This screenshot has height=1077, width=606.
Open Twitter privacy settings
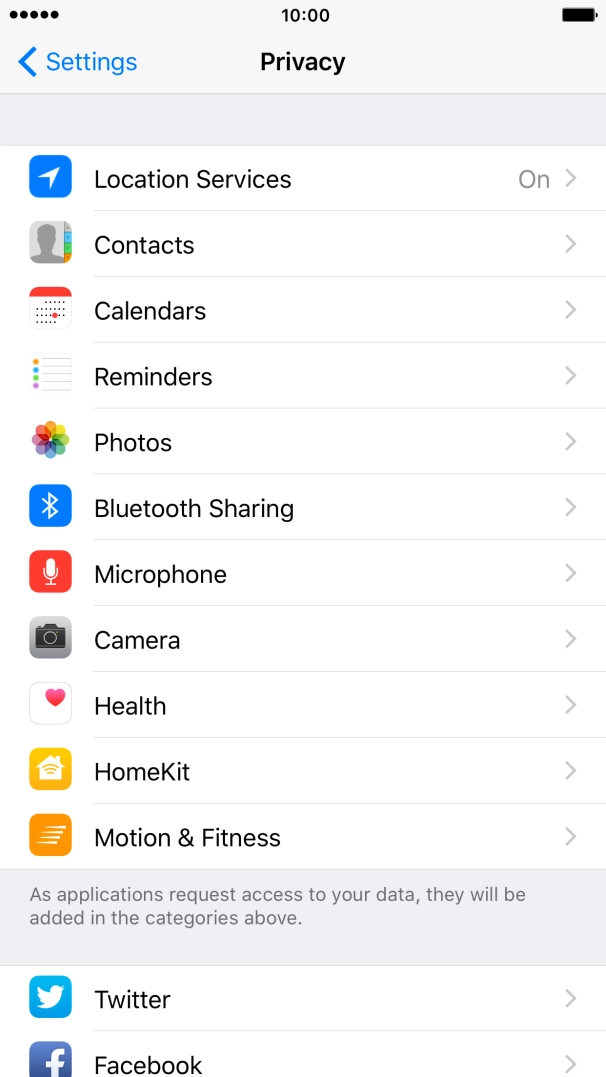pyautogui.click(x=303, y=999)
